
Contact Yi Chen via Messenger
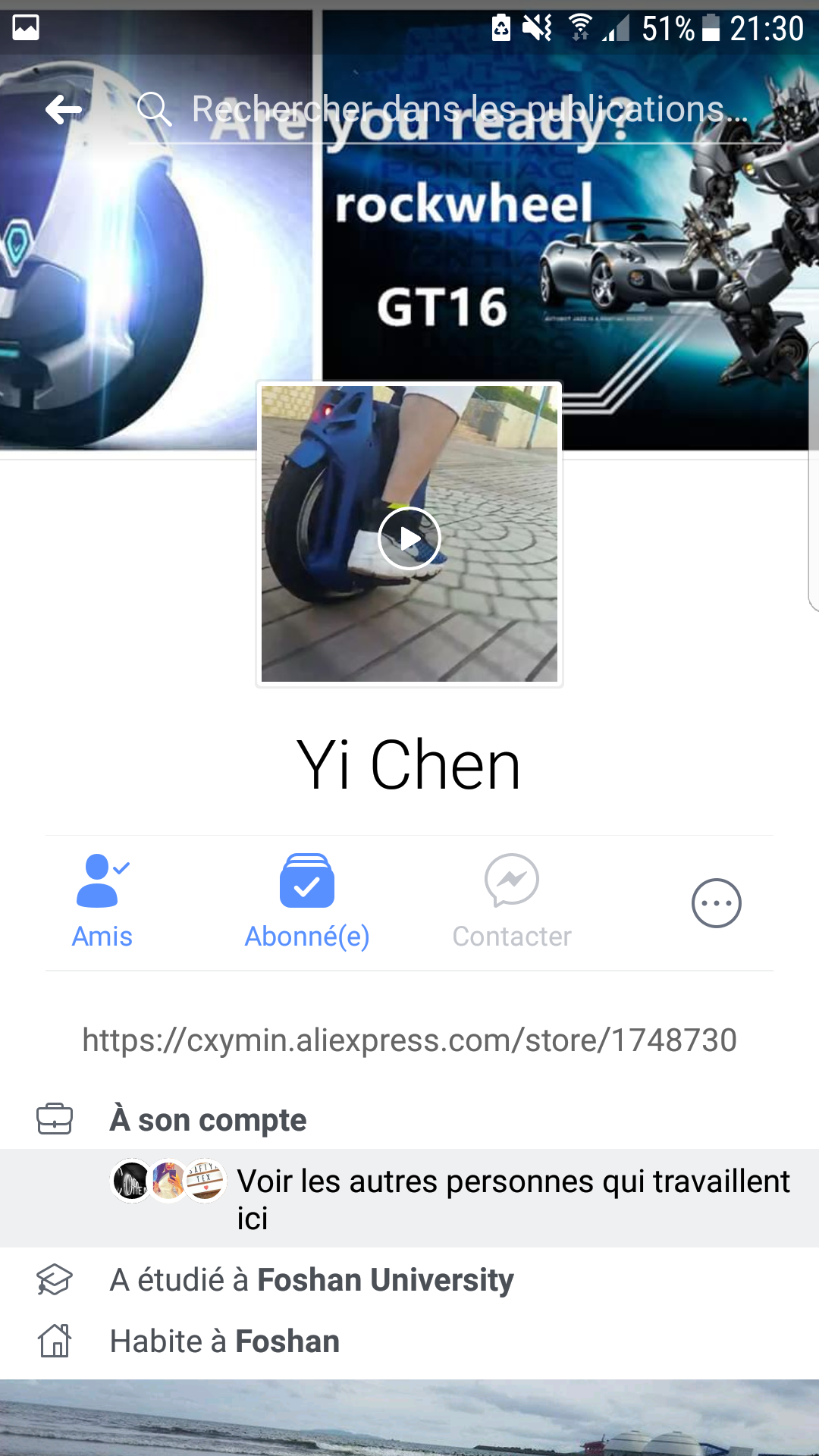[512, 902]
